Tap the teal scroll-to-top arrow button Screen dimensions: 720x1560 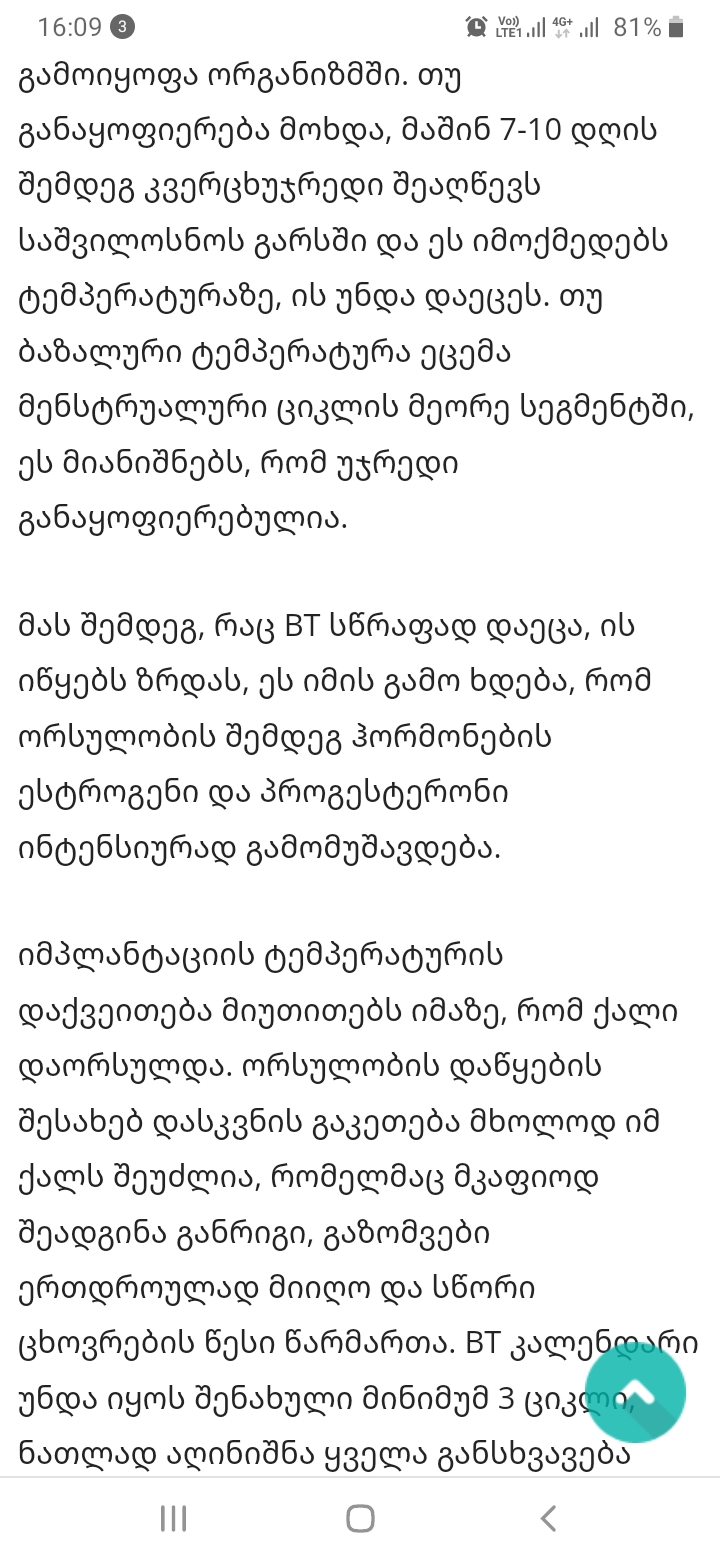point(635,1393)
